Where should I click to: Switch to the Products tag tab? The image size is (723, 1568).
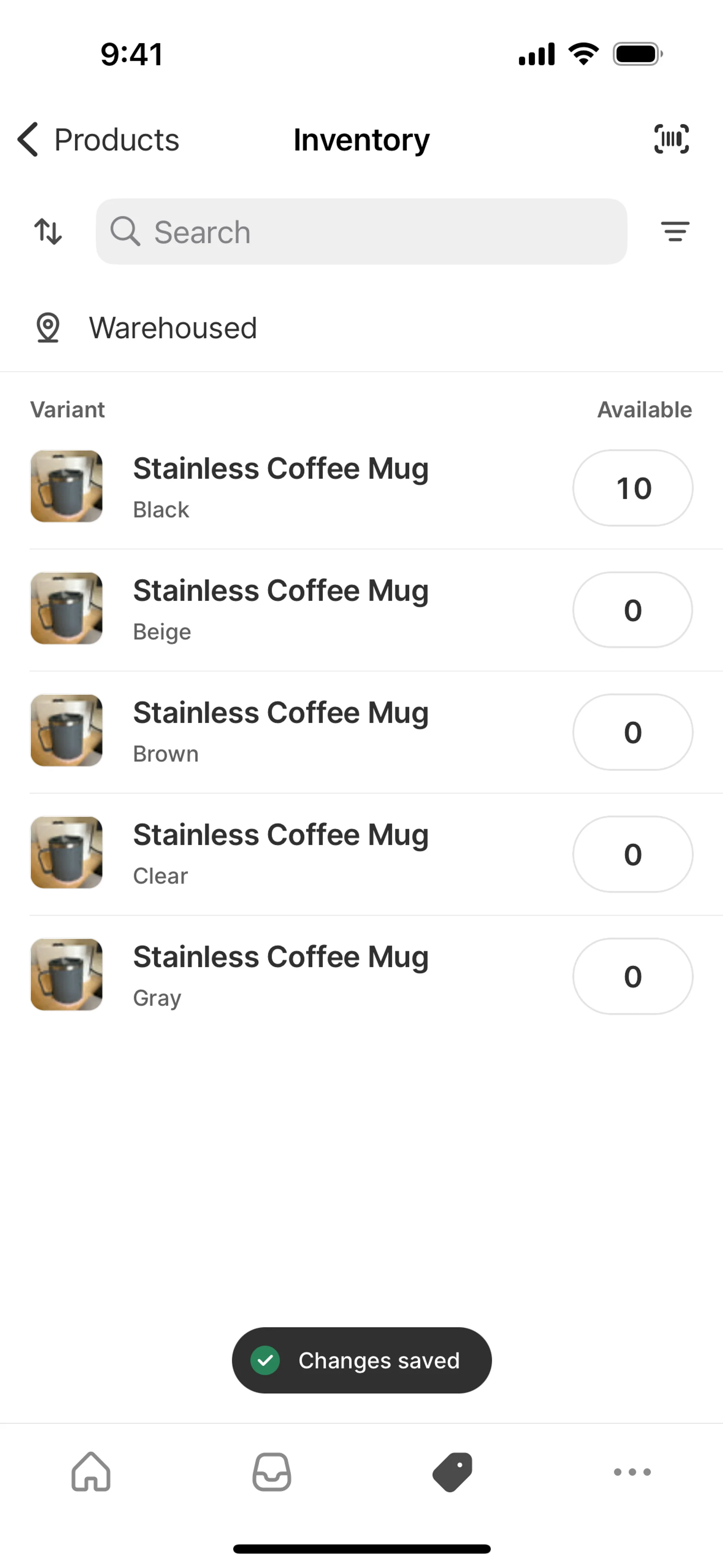tap(452, 1472)
